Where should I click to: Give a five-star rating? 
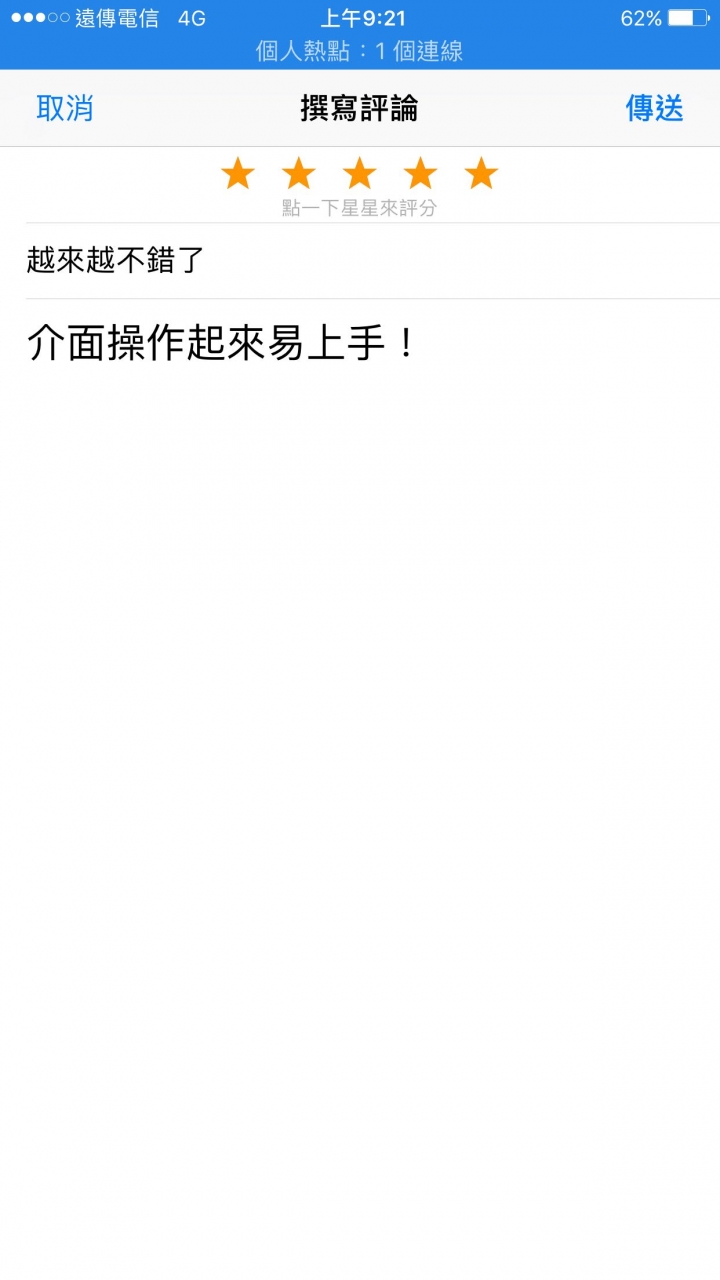[x=481, y=174]
